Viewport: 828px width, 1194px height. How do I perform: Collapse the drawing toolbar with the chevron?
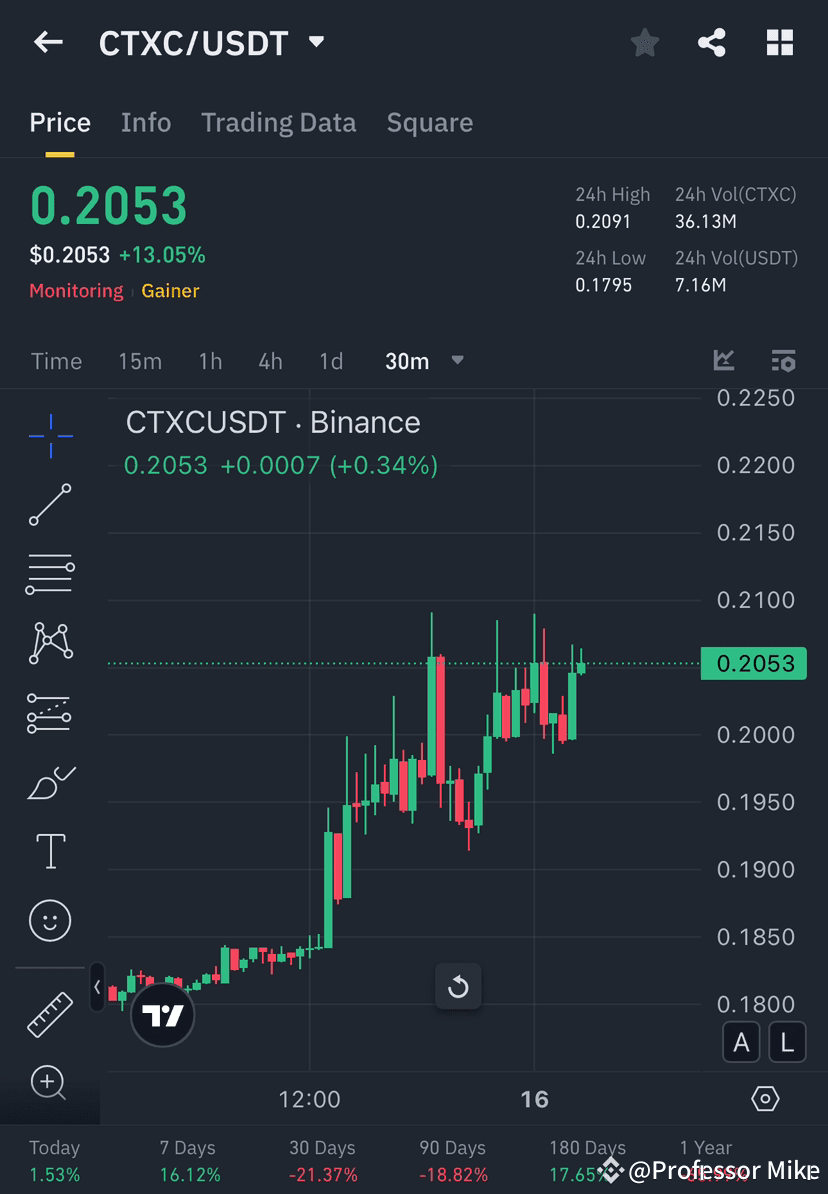96,987
